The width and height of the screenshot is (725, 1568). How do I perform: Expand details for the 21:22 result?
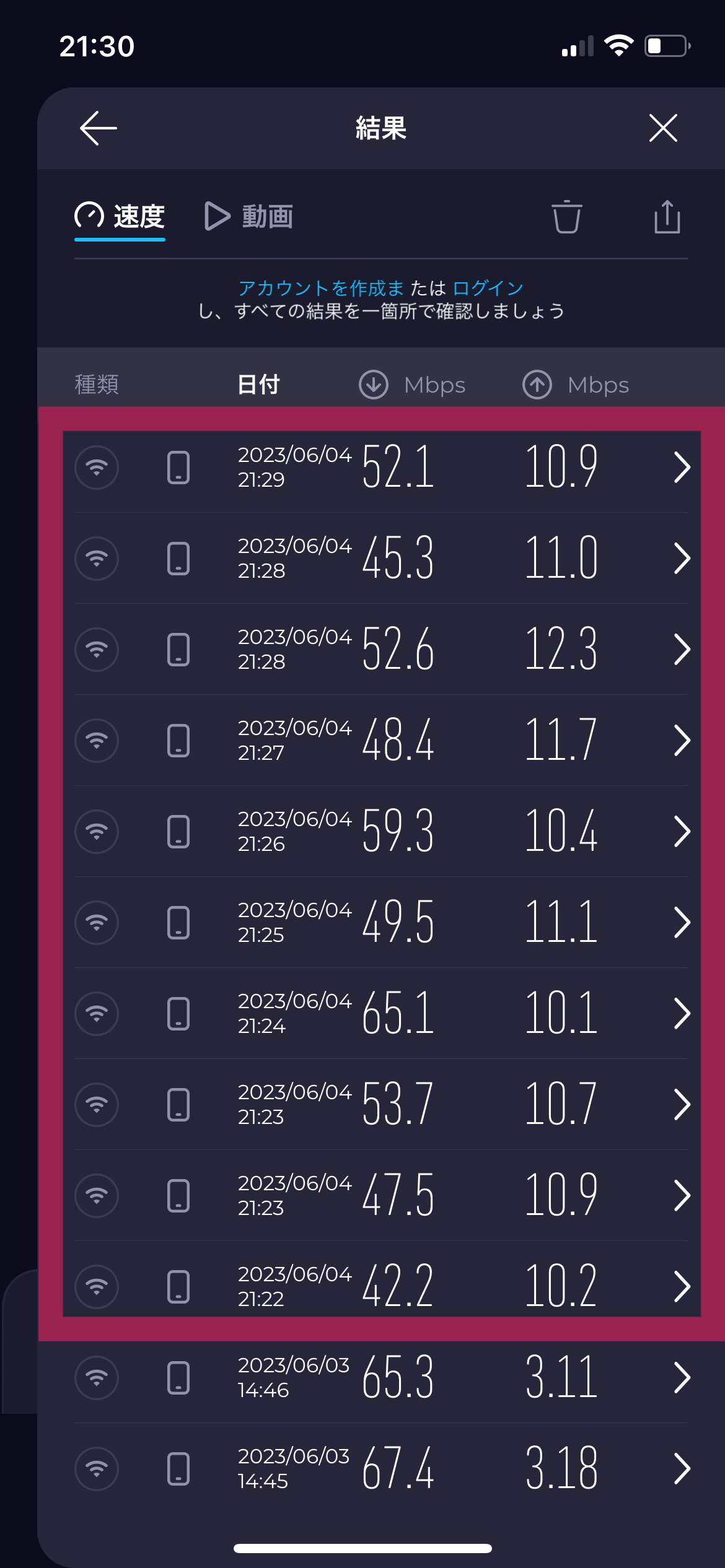click(x=682, y=1286)
